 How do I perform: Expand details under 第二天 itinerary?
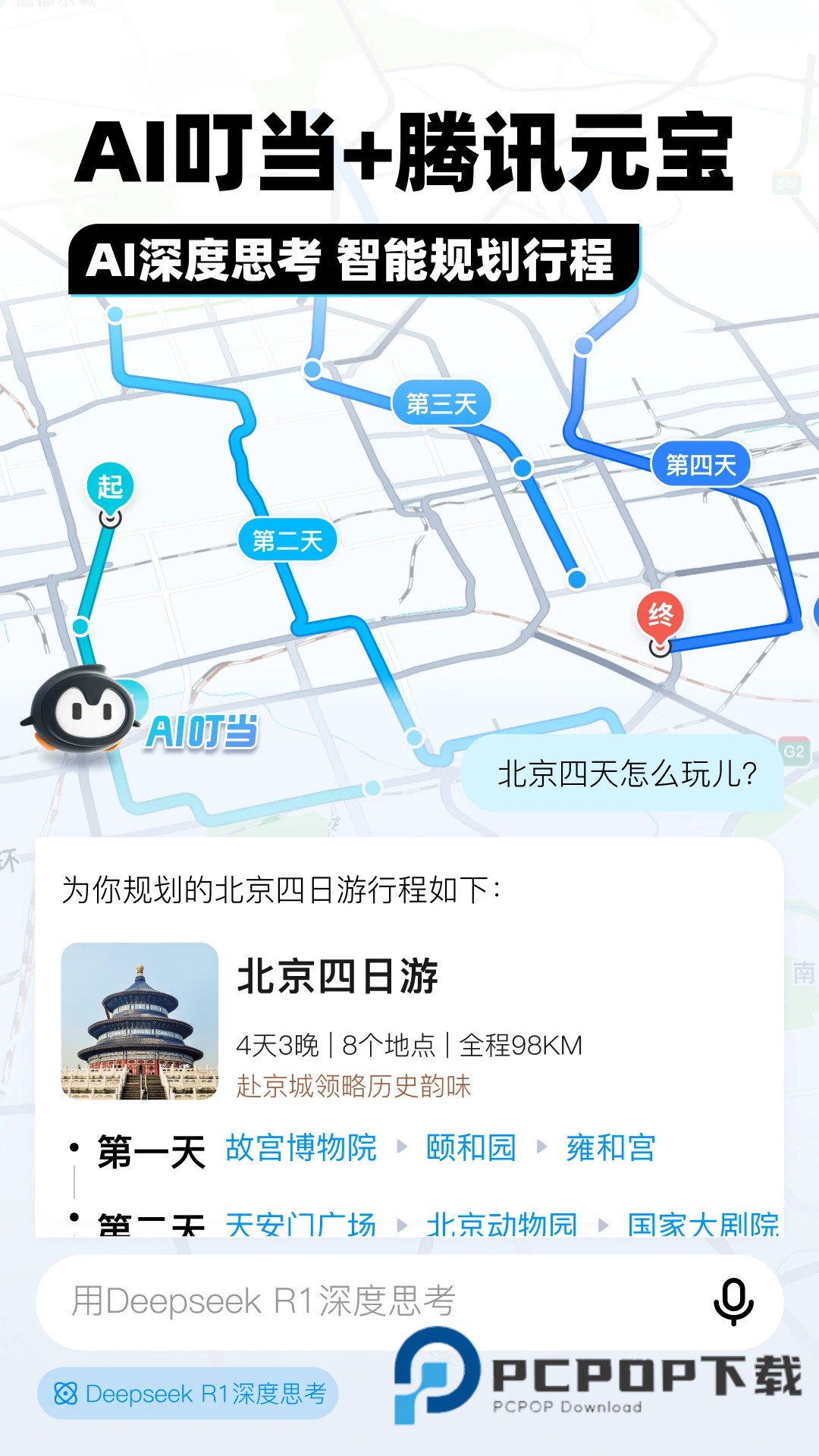click(150, 1222)
